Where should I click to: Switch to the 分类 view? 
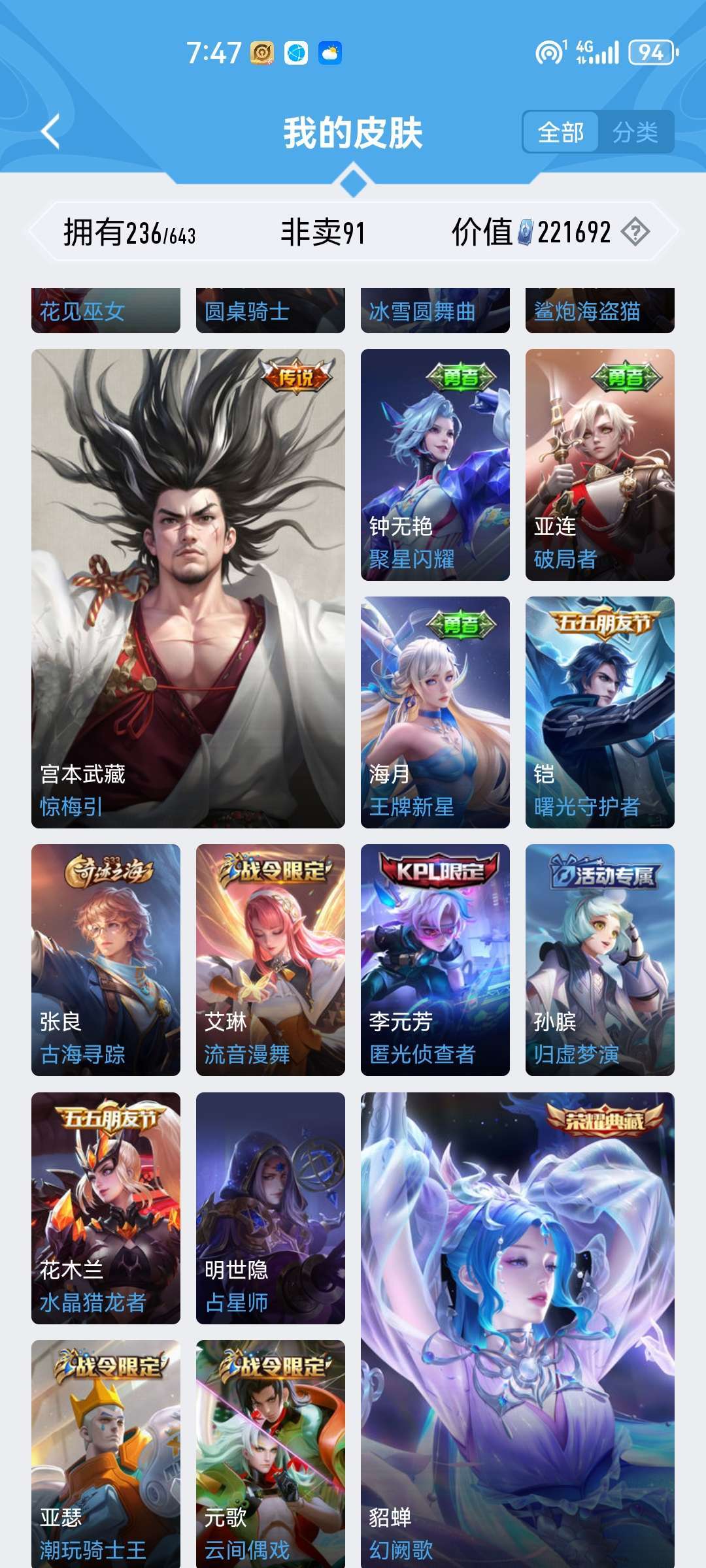tap(635, 133)
